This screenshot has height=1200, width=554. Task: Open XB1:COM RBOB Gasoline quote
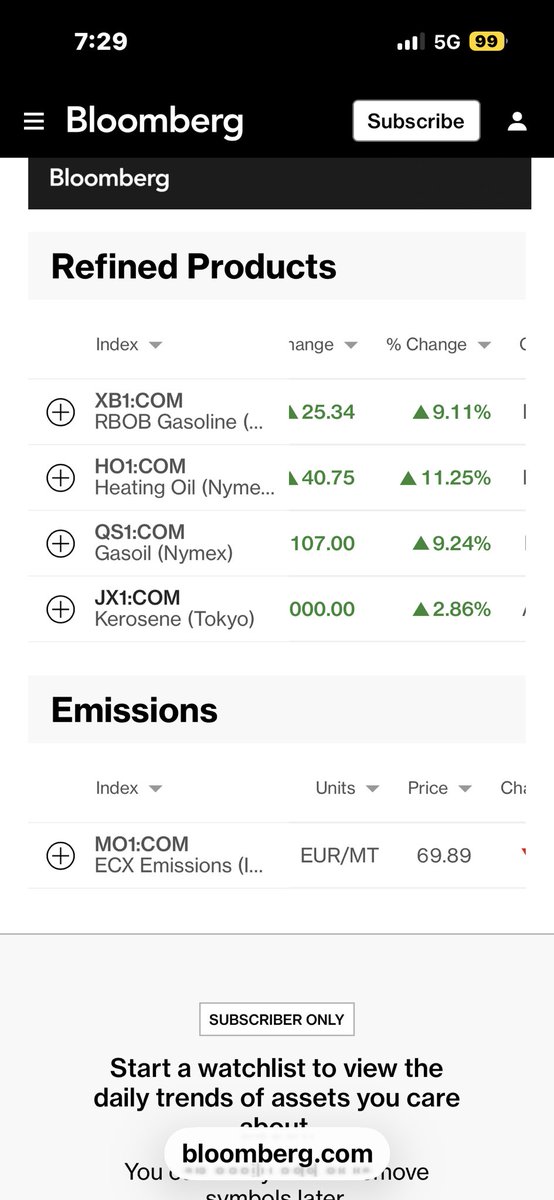180,411
